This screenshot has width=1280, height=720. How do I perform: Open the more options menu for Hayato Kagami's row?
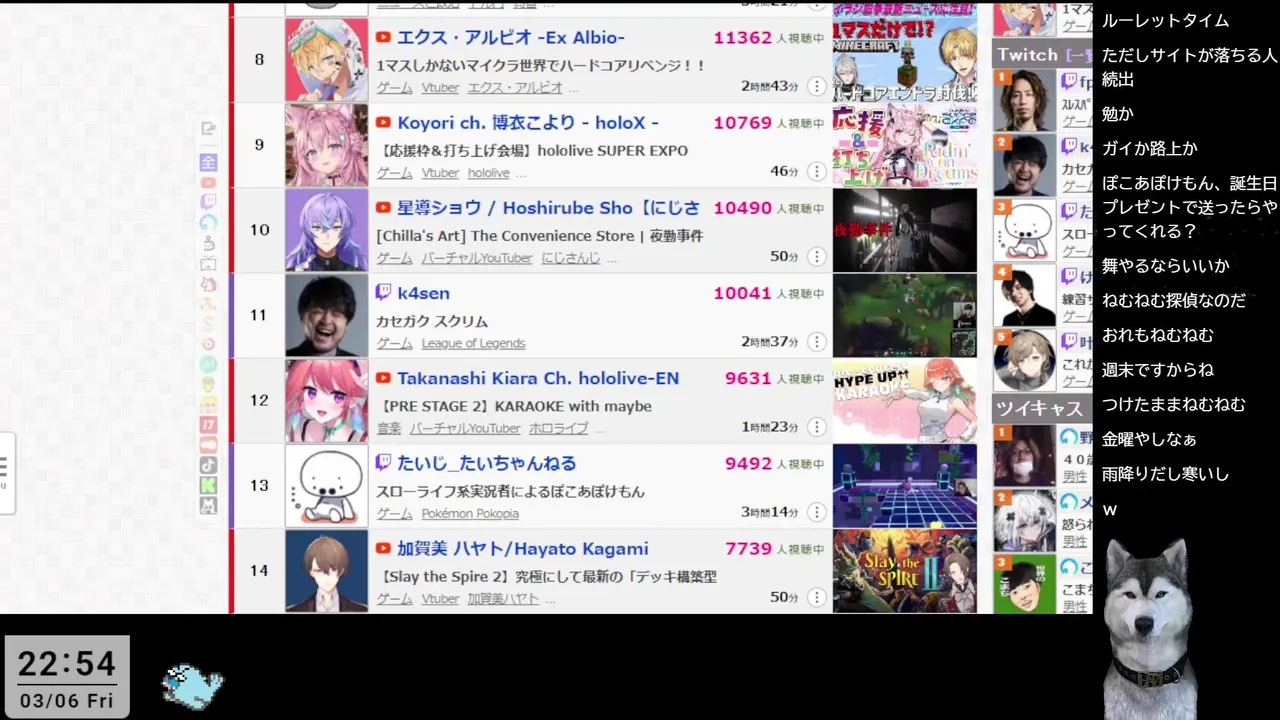pos(817,598)
